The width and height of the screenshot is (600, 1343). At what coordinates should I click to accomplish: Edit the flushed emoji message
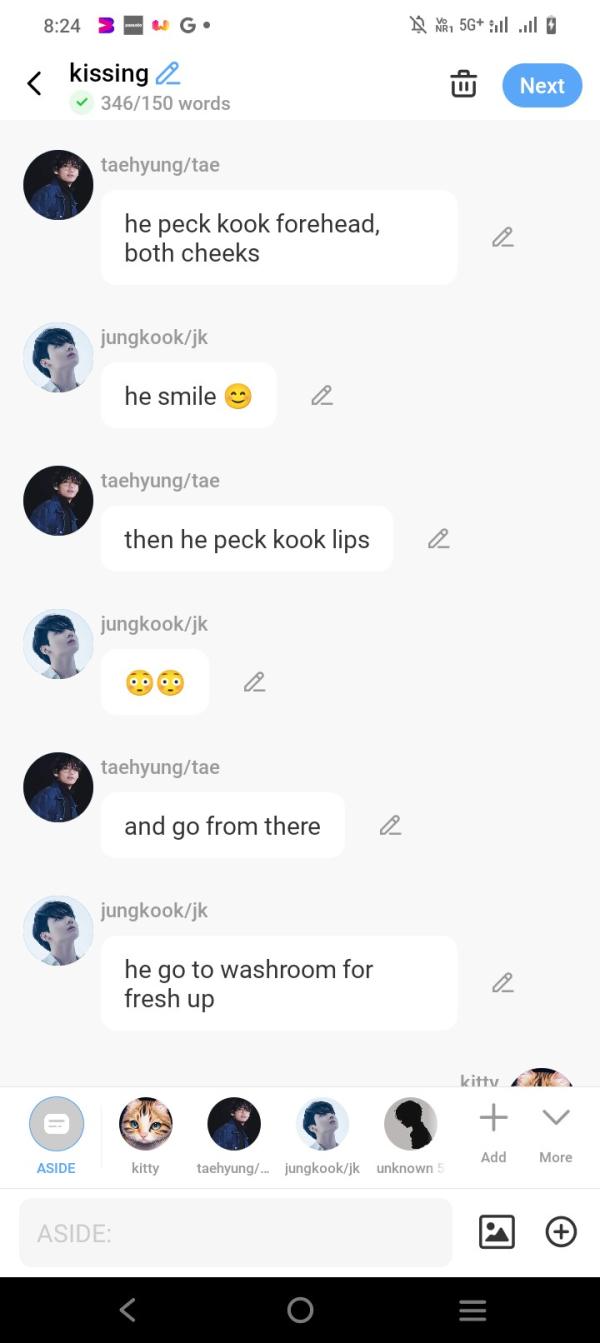point(254,682)
